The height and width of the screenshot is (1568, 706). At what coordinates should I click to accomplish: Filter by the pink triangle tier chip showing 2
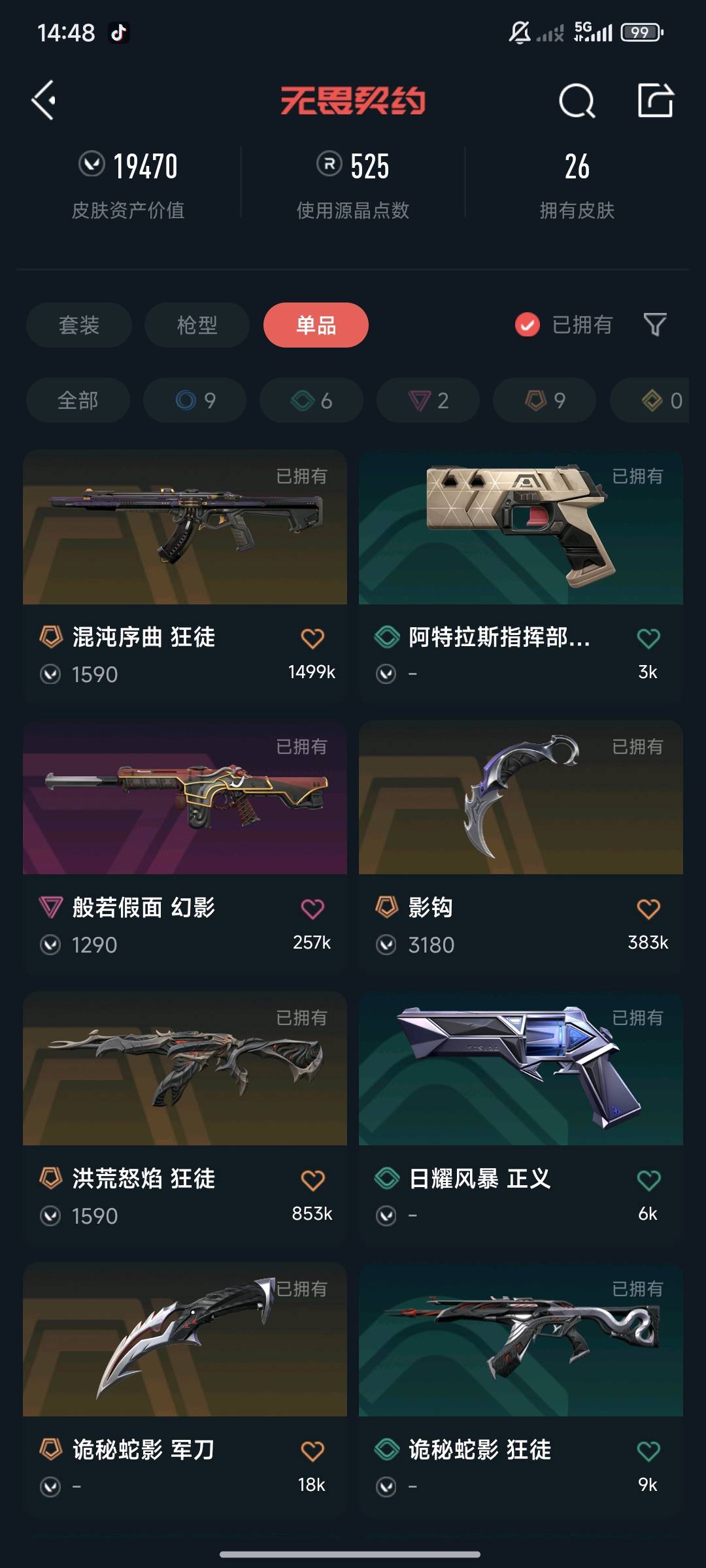click(428, 400)
